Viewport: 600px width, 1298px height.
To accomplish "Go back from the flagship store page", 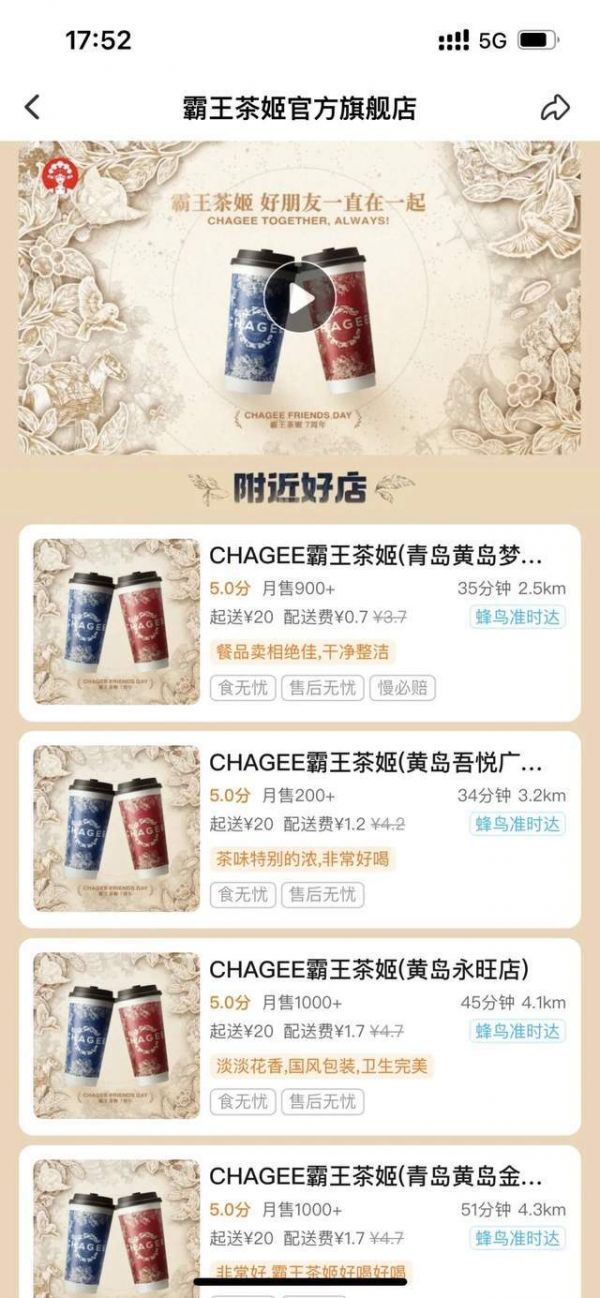I will pyautogui.click(x=33, y=108).
